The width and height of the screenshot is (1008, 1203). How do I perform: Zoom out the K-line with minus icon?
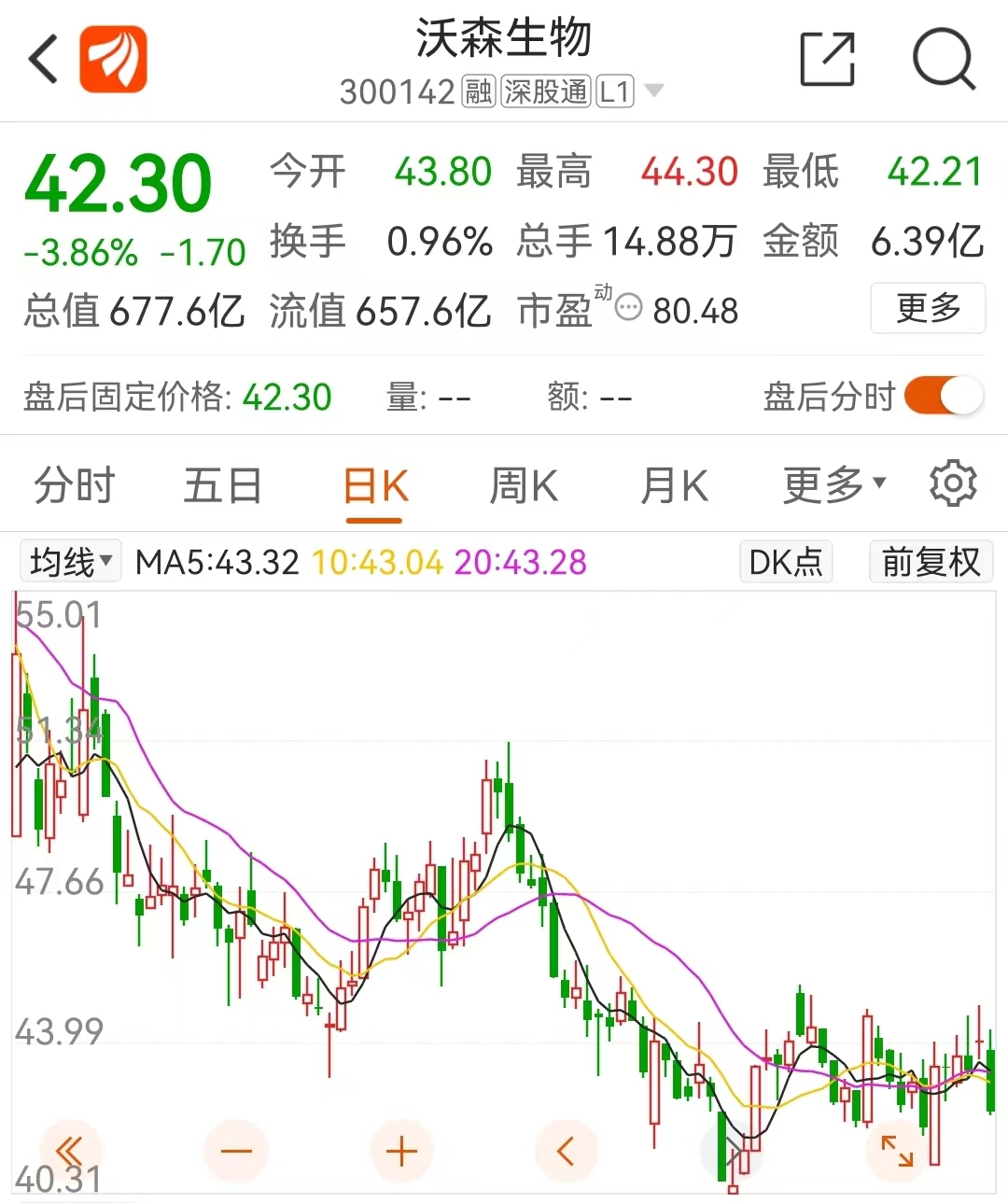236,1151
